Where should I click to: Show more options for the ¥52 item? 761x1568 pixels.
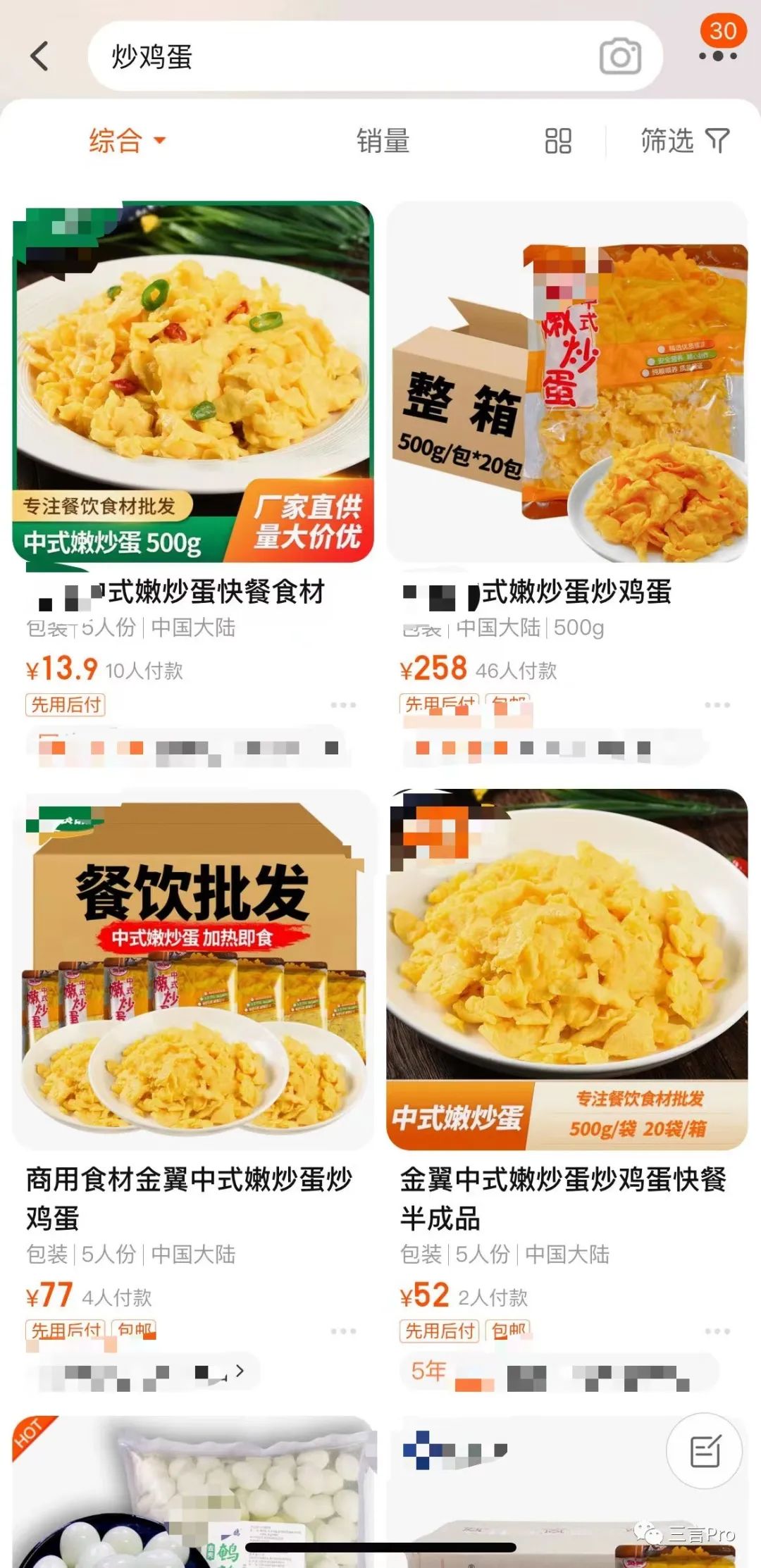717,1331
